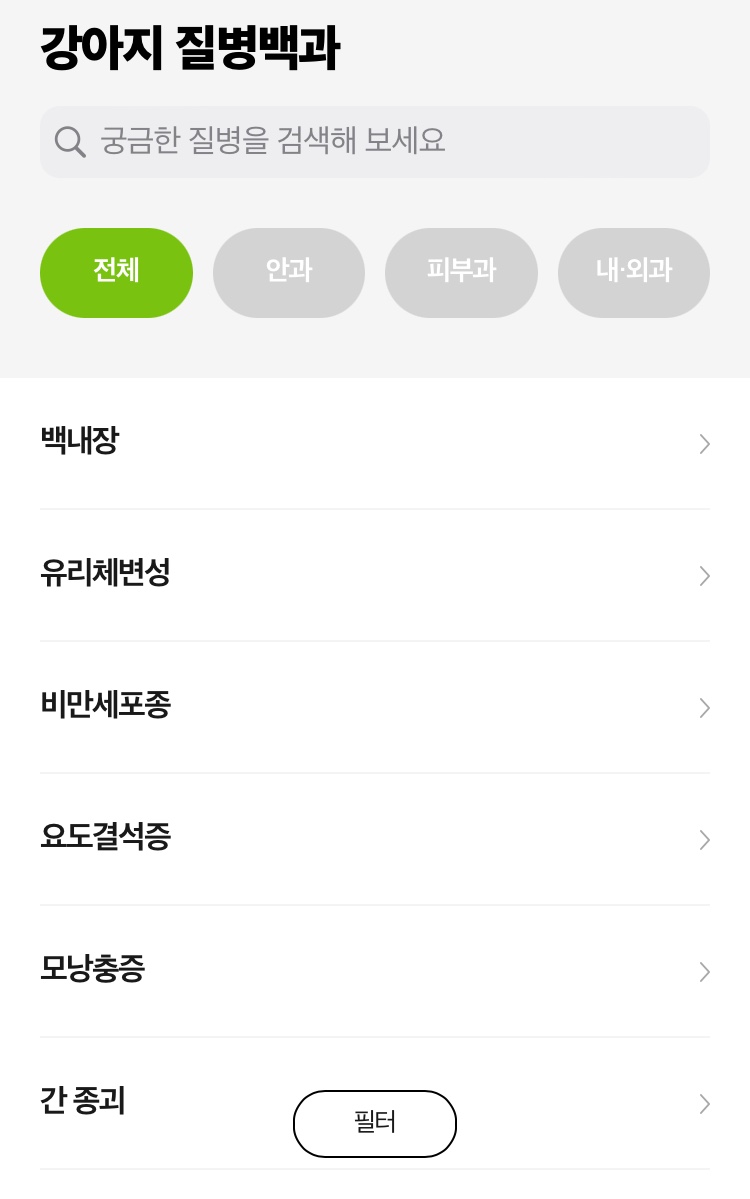Open the 요도결석증 row
This screenshot has height=1199, width=750.
click(375, 839)
